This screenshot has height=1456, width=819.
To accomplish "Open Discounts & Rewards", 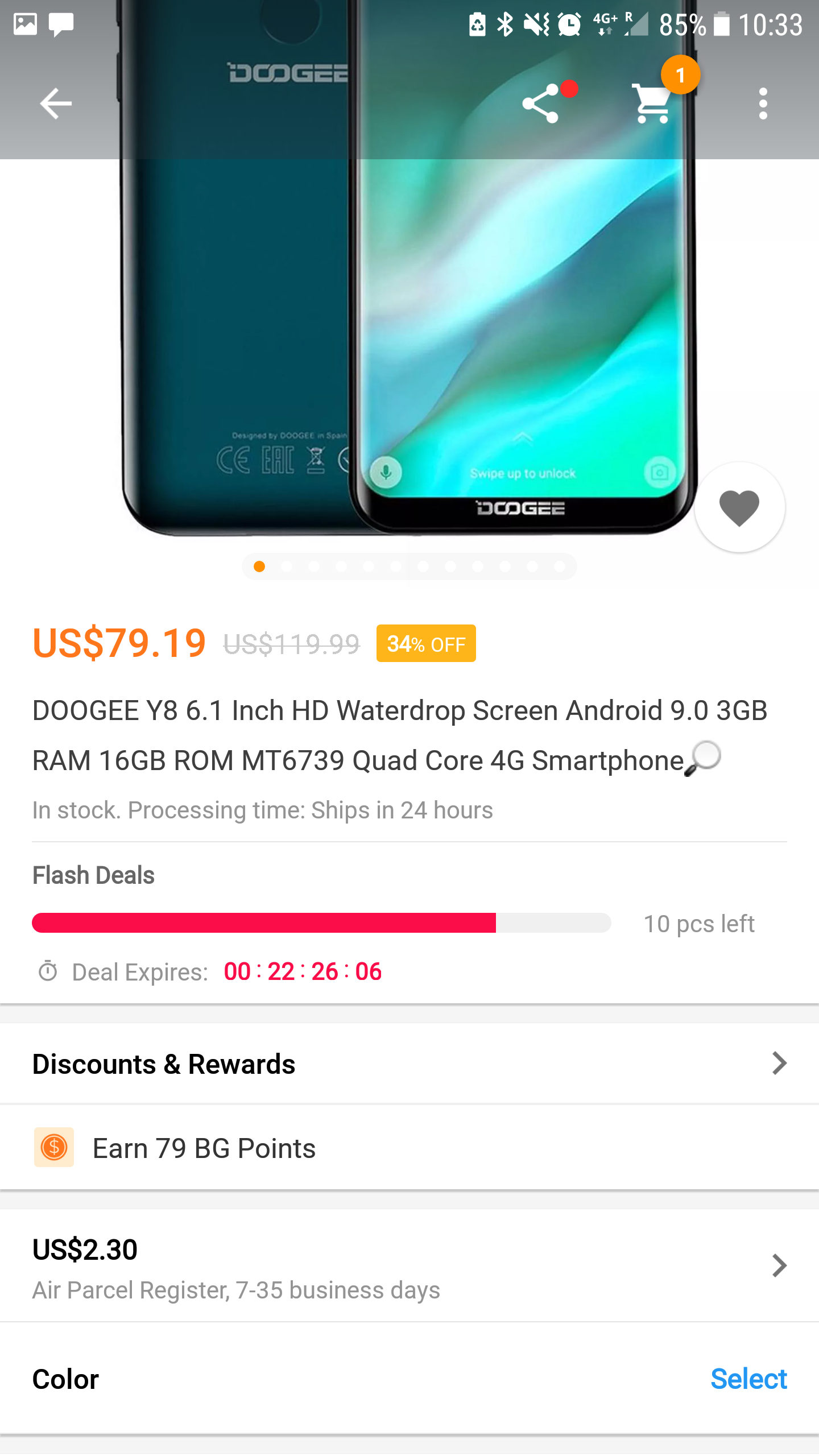I will pos(409,1064).
